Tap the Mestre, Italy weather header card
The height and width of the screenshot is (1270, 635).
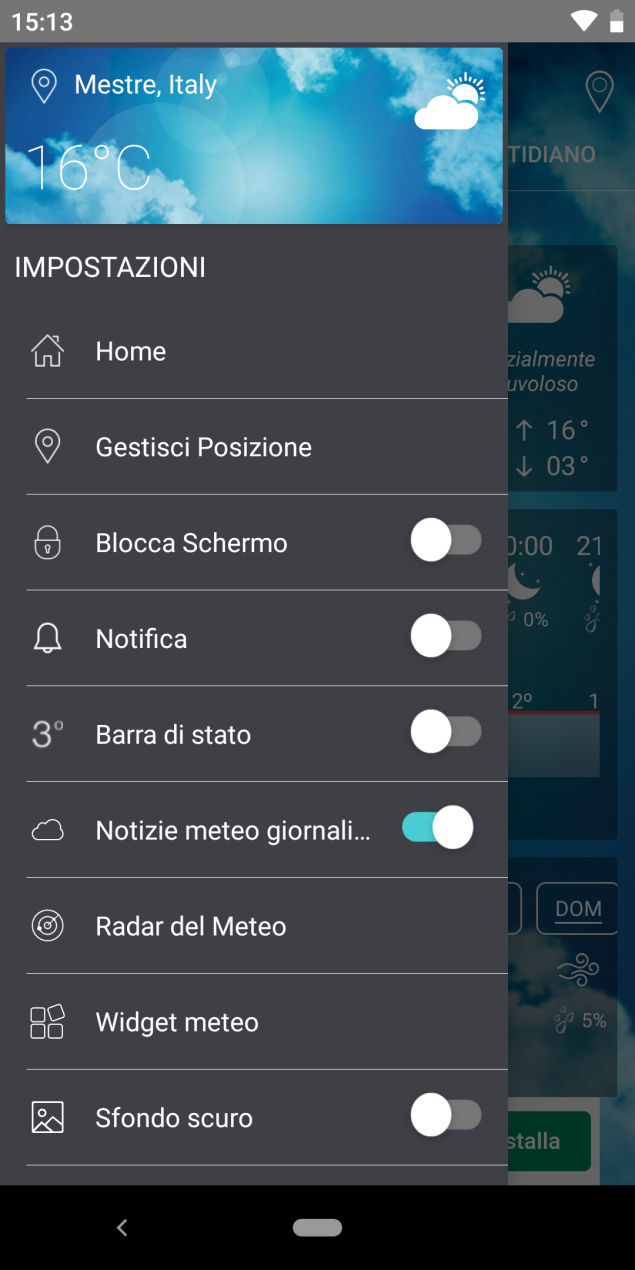point(254,135)
